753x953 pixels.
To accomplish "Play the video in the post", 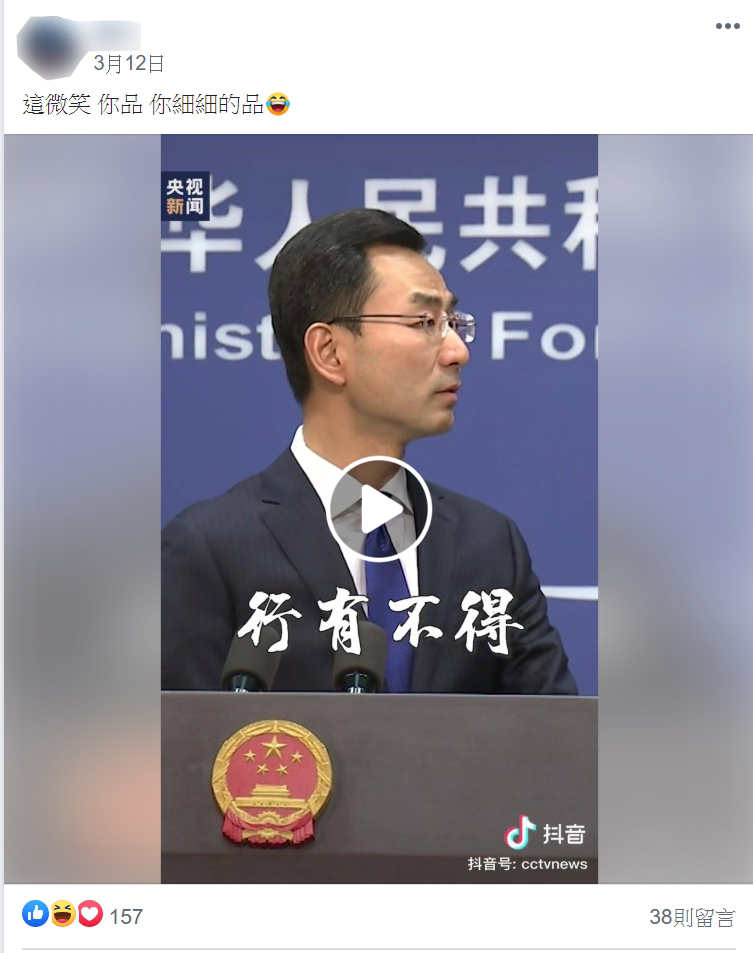I will [379, 509].
